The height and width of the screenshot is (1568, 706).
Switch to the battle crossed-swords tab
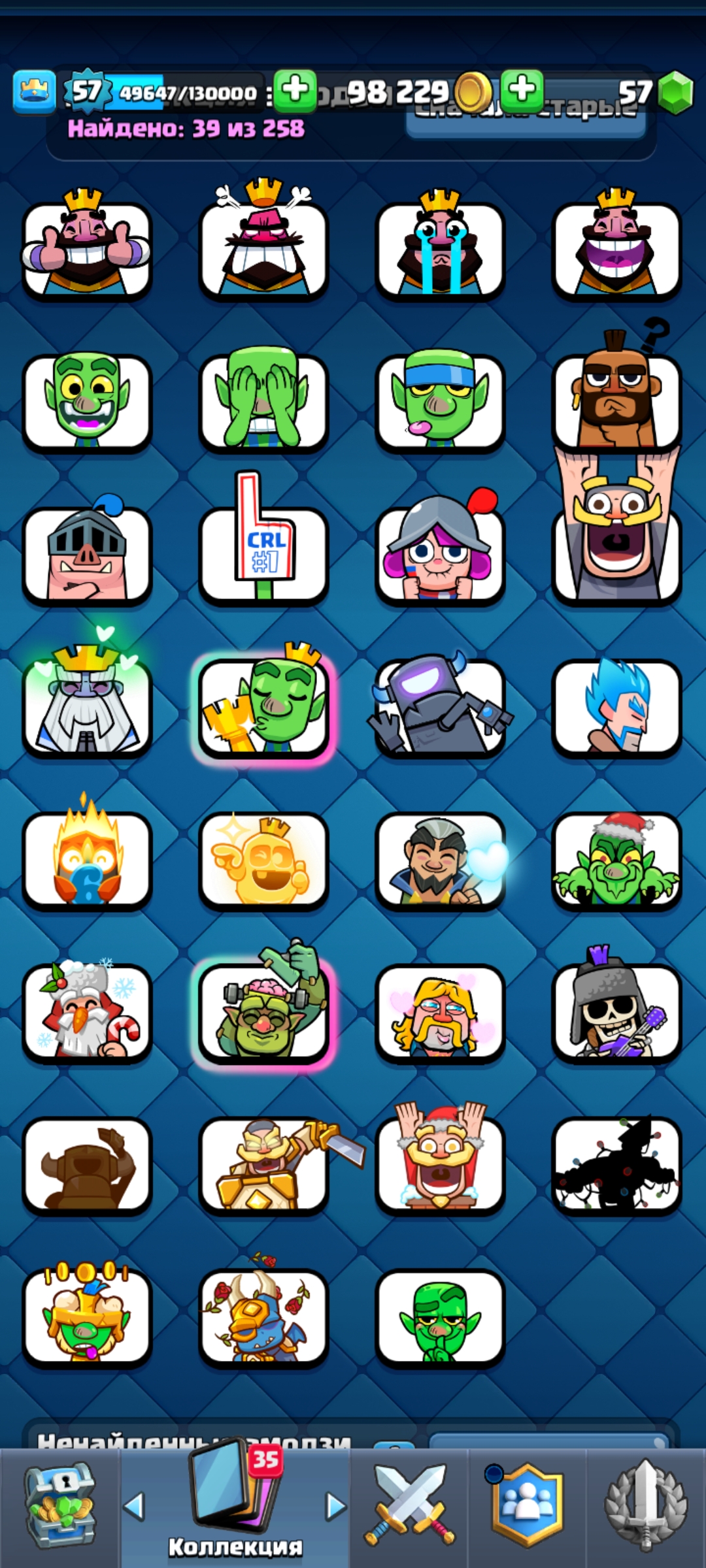pos(409,1506)
